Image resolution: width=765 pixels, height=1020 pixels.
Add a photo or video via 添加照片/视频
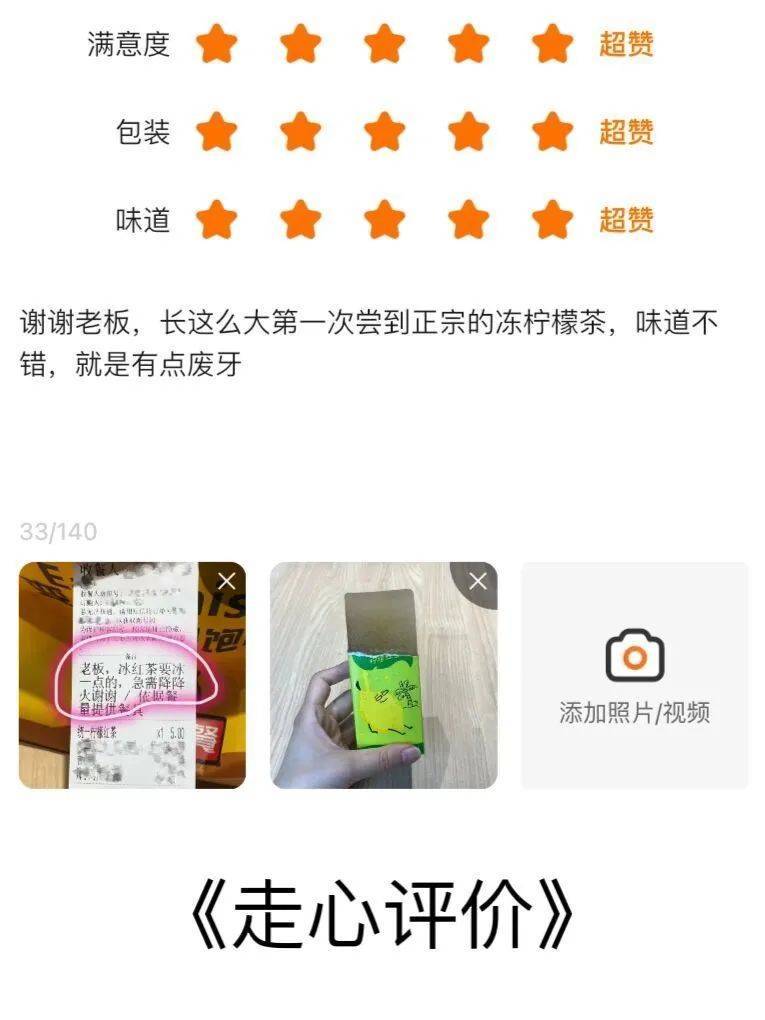click(634, 675)
